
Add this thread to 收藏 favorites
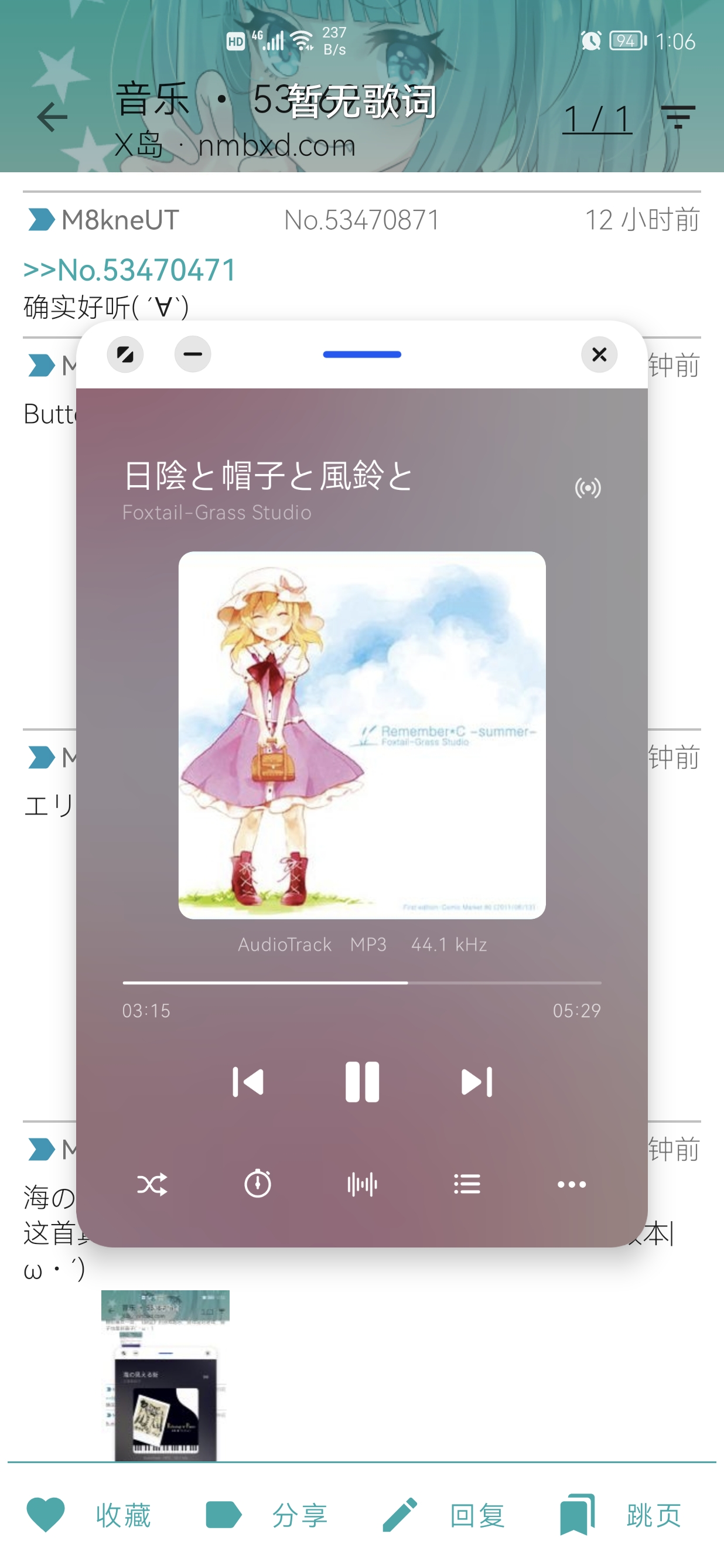point(89,1515)
